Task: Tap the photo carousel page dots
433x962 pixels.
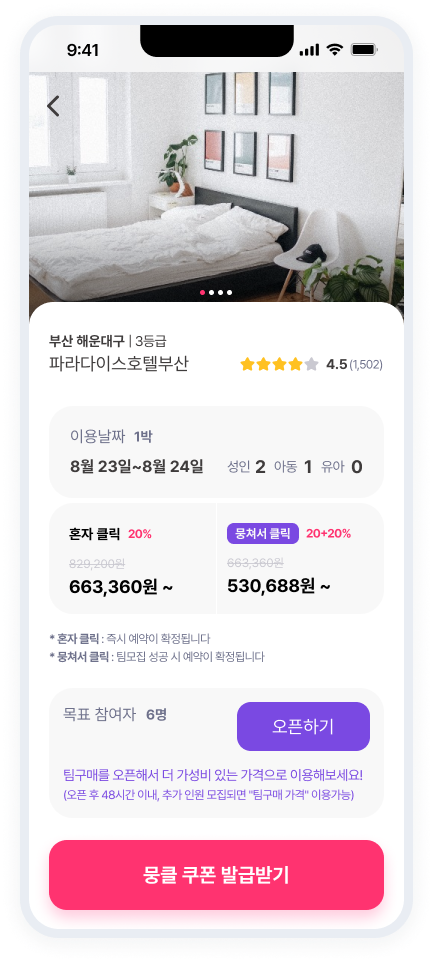Action: [x=216, y=293]
